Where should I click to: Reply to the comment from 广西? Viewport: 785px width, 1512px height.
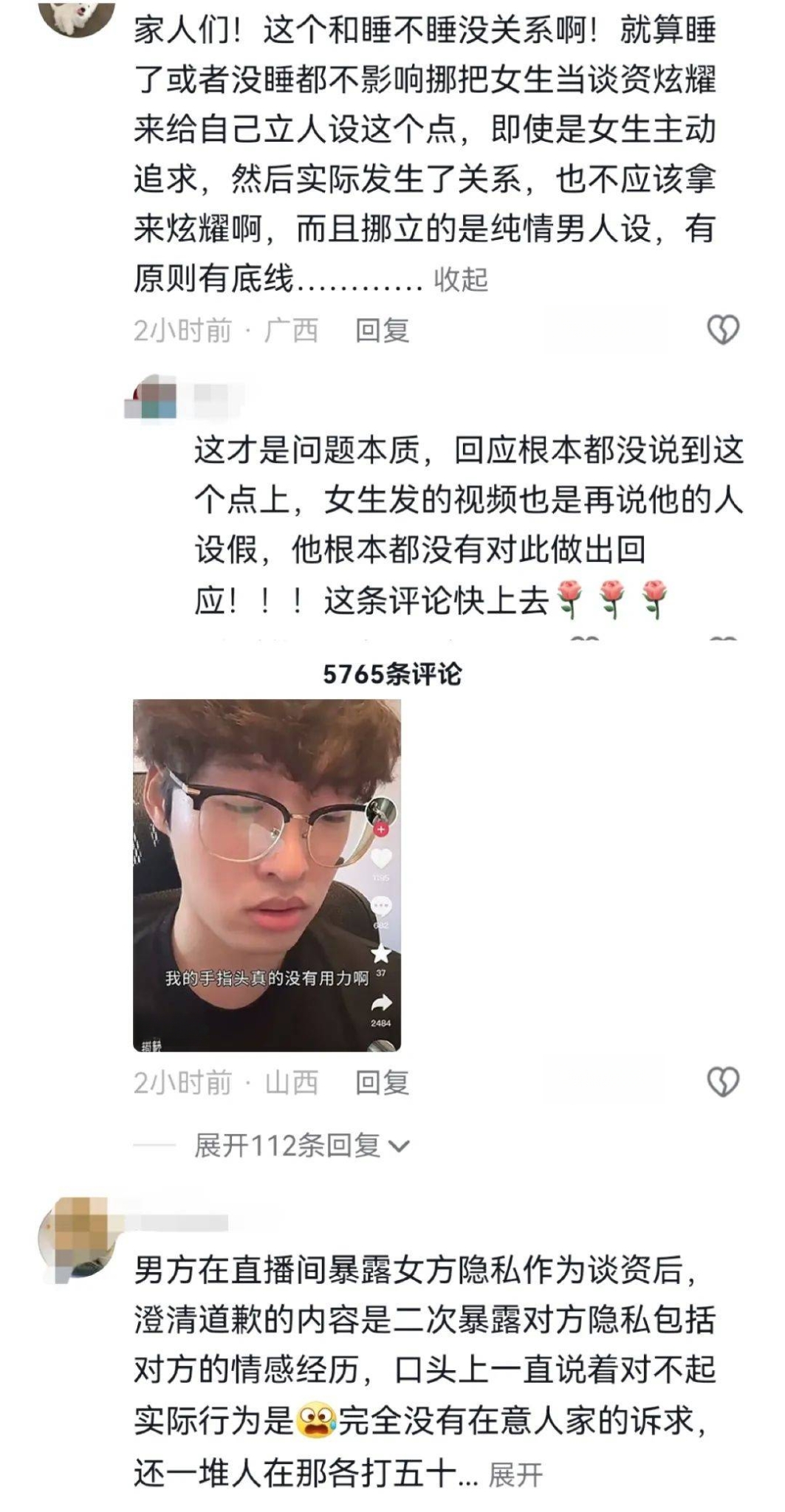[x=382, y=330]
